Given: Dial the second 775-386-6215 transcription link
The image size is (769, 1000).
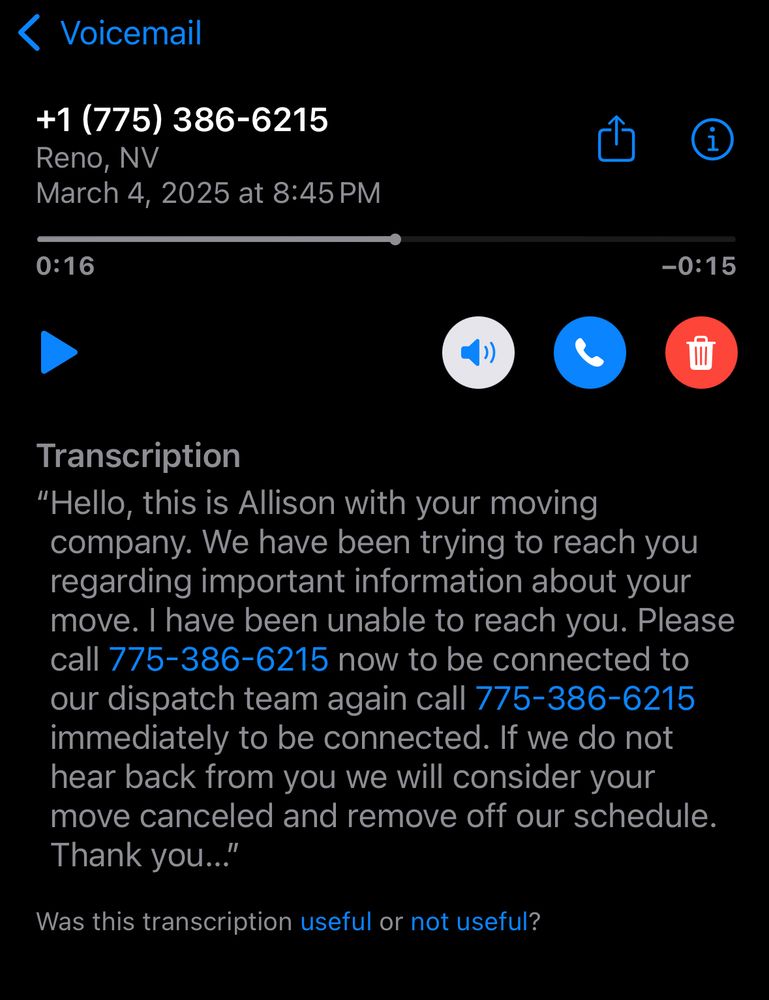Looking at the screenshot, I should click(586, 698).
